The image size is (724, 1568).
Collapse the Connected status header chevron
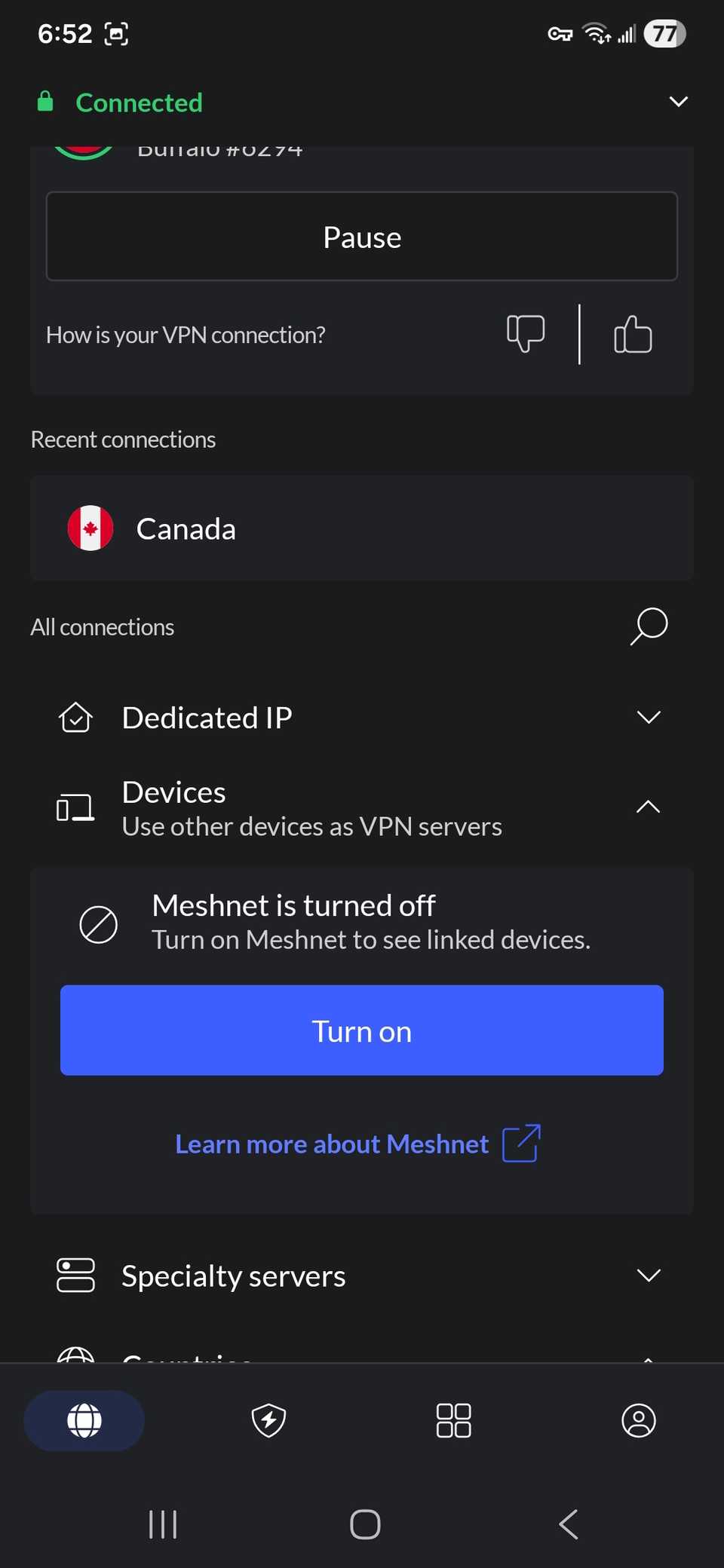[678, 102]
